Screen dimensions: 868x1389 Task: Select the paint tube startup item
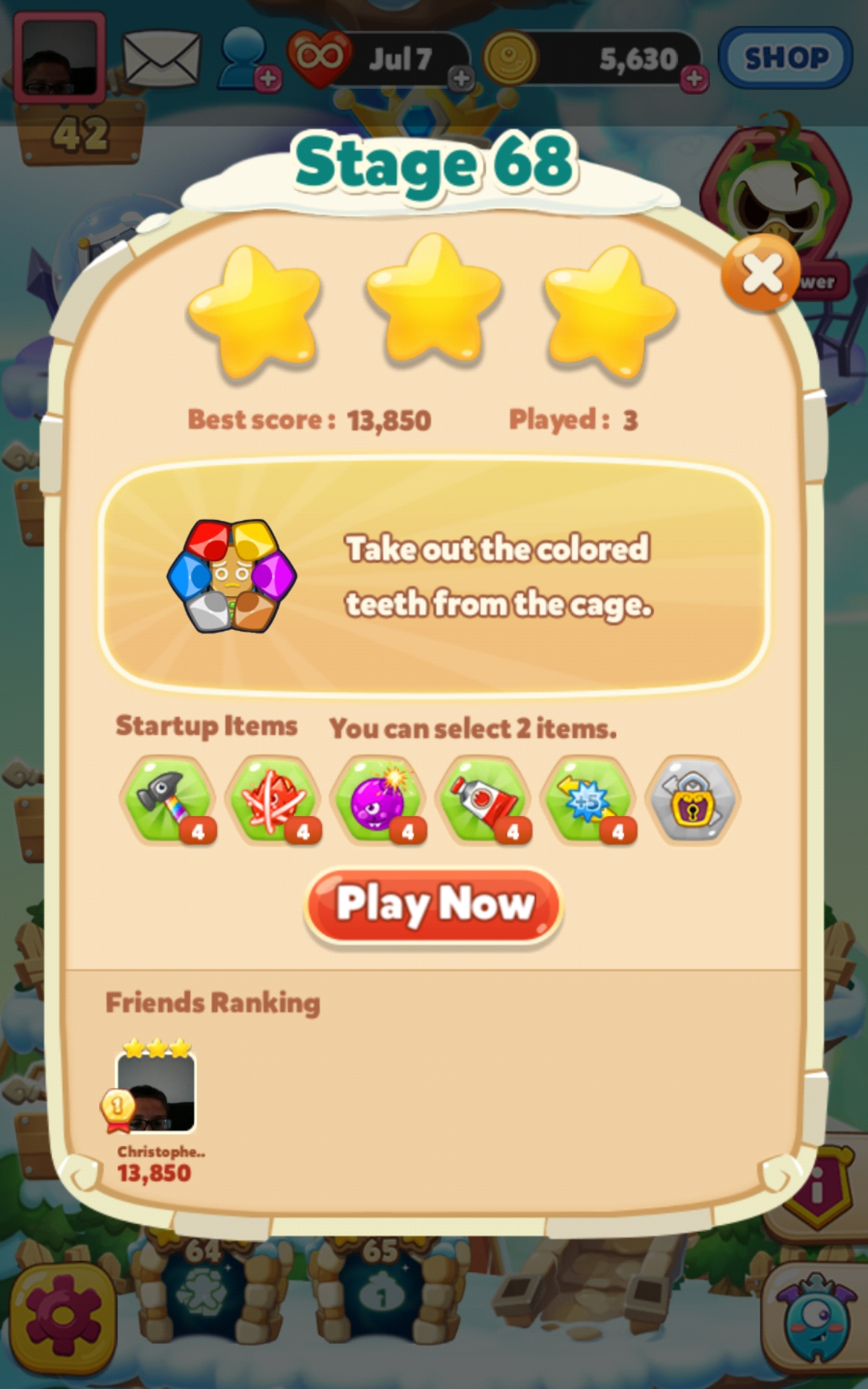483,800
